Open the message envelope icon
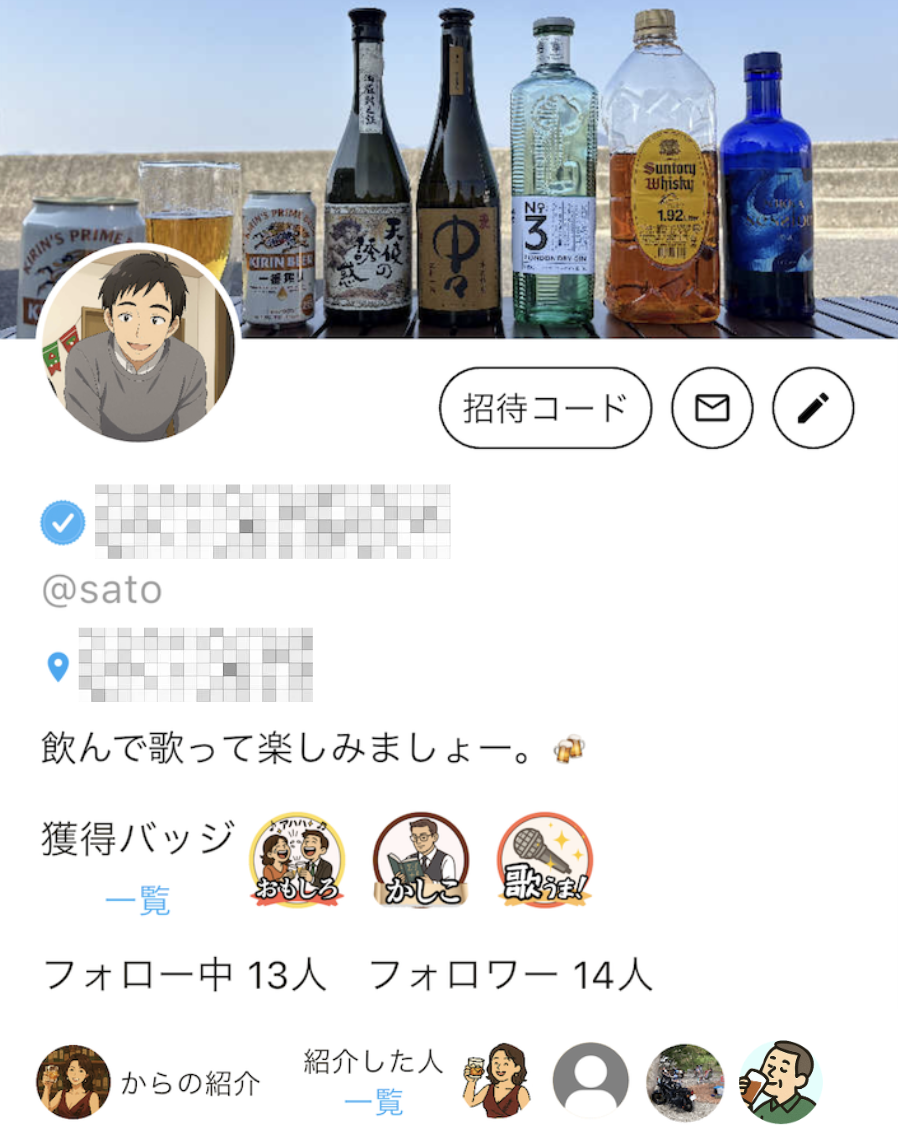 tap(712, 407)
